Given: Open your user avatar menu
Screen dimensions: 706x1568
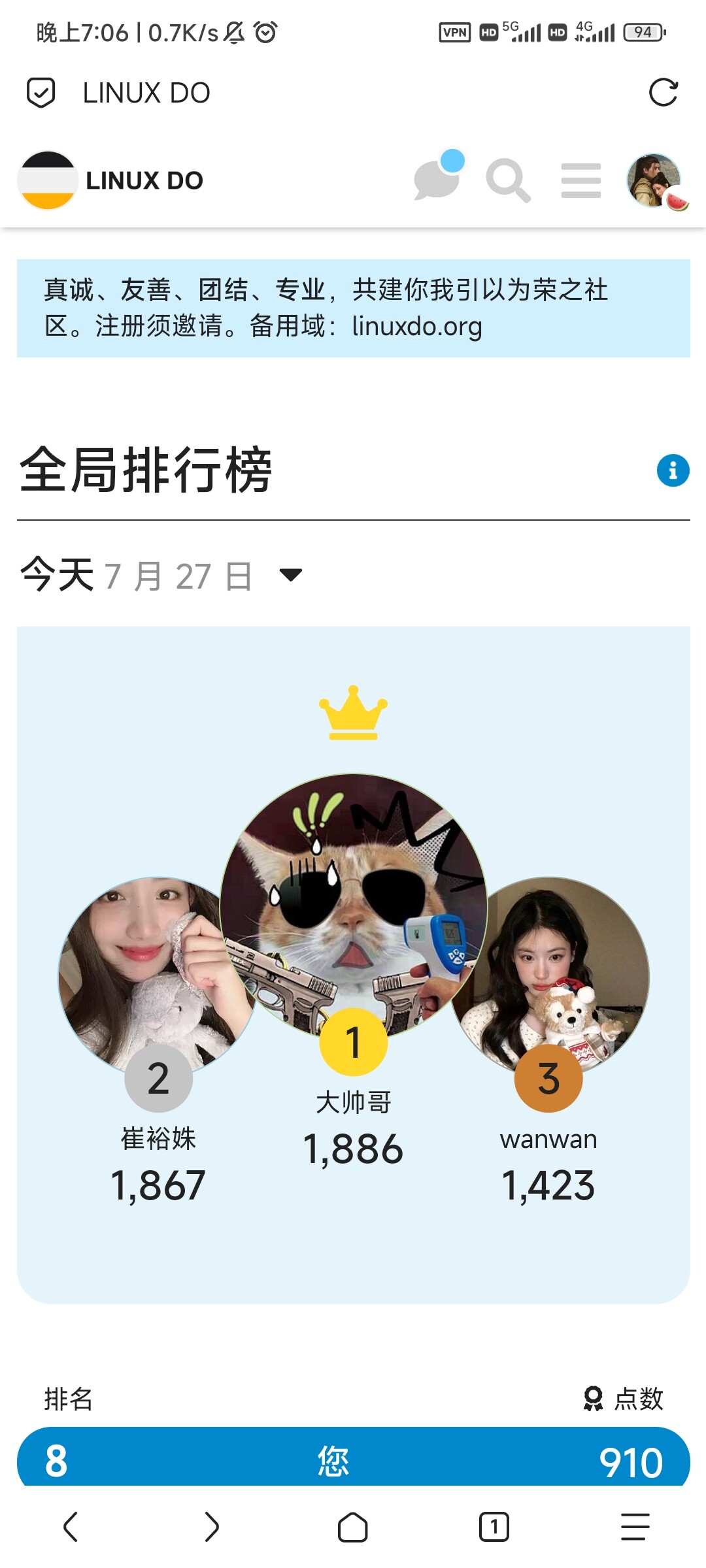Looking at the screenshot, I should [656, 182].
